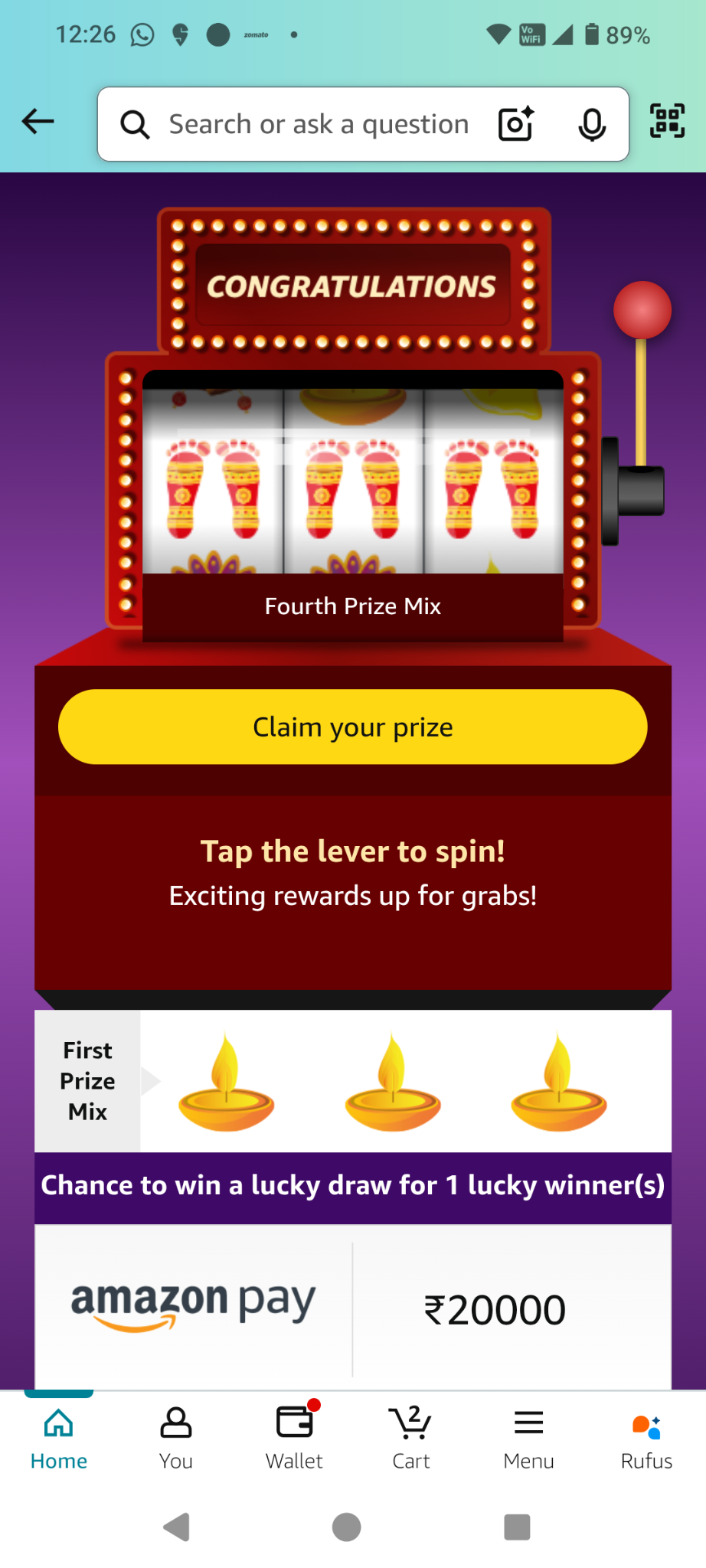The image size is (706, 1568).
Task: Tap the red slot machine lever to spin
Action: [x=642, y=310]
